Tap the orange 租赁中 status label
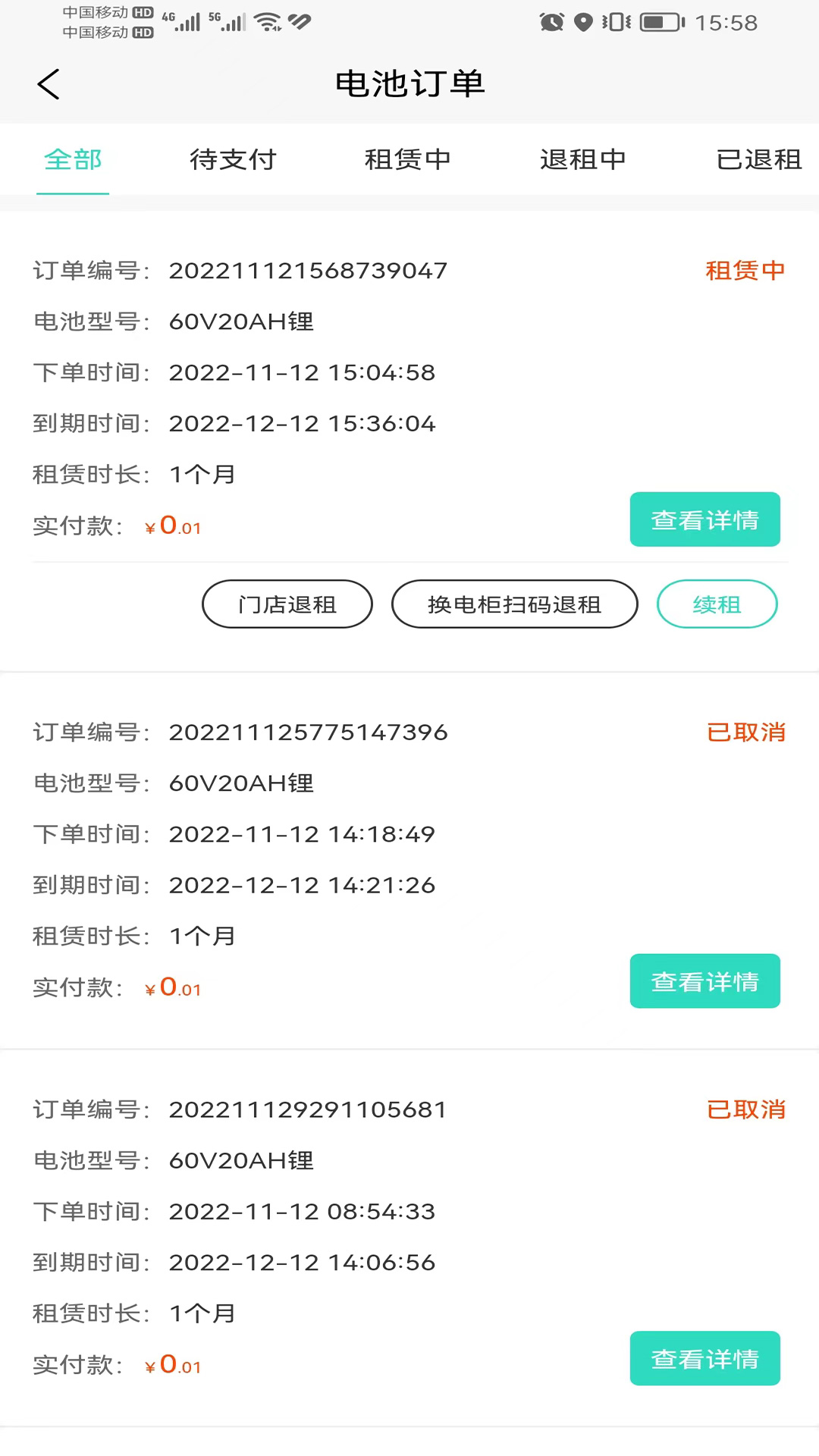 (745, 271)
